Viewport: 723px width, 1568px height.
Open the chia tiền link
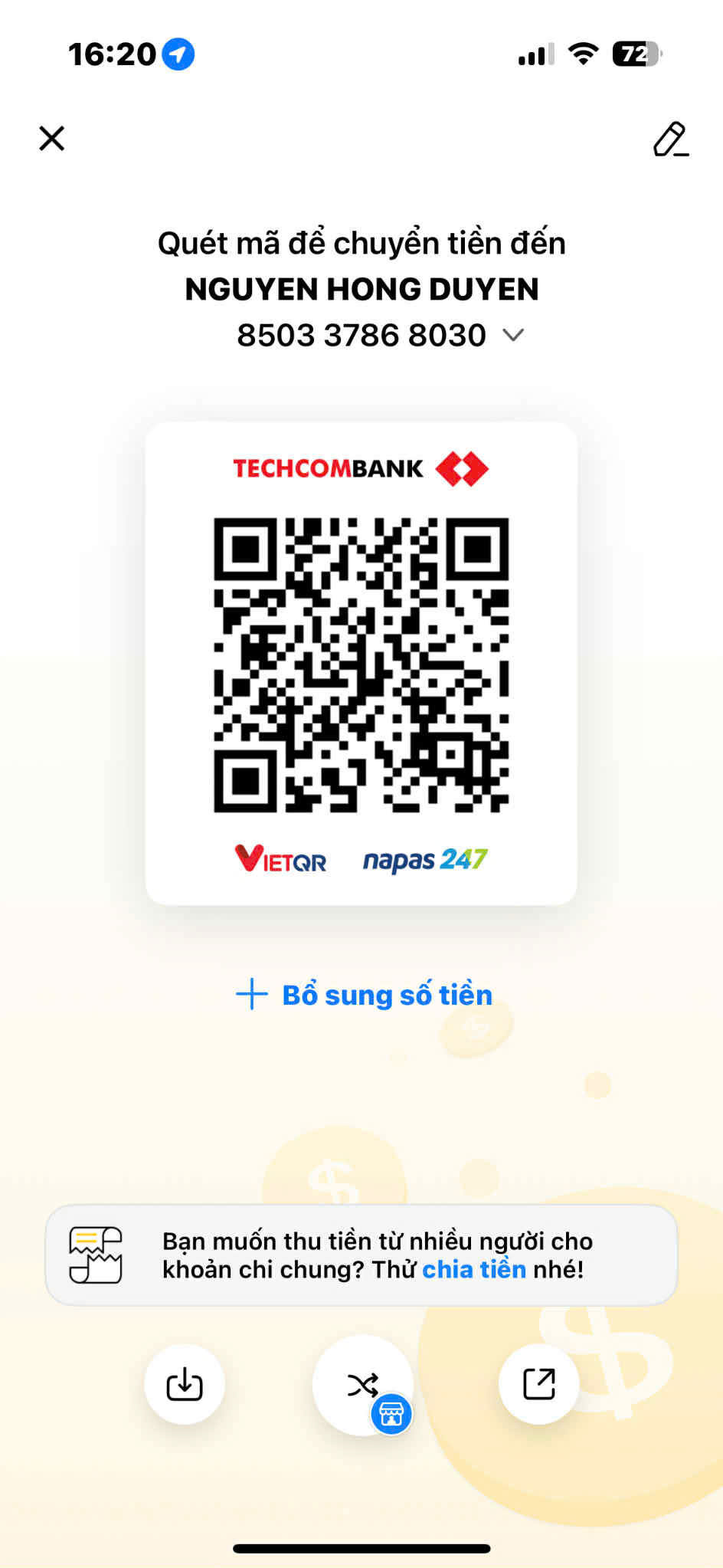coord(474,1270)
